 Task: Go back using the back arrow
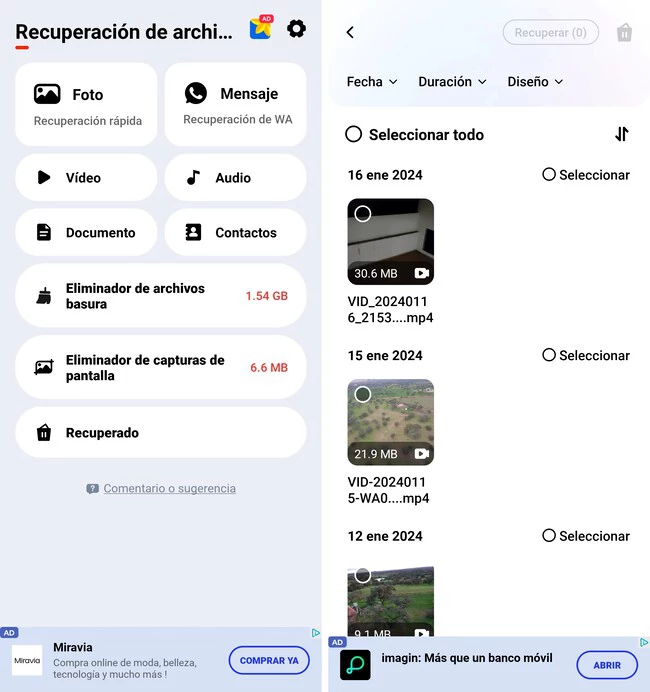click(x=350, y=33)
